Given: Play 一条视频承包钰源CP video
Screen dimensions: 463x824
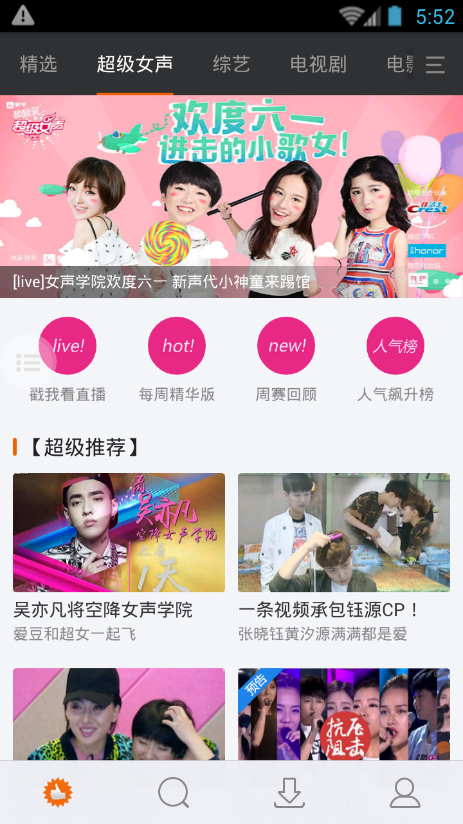Looking at the screenshot, I should coord(344,532).
